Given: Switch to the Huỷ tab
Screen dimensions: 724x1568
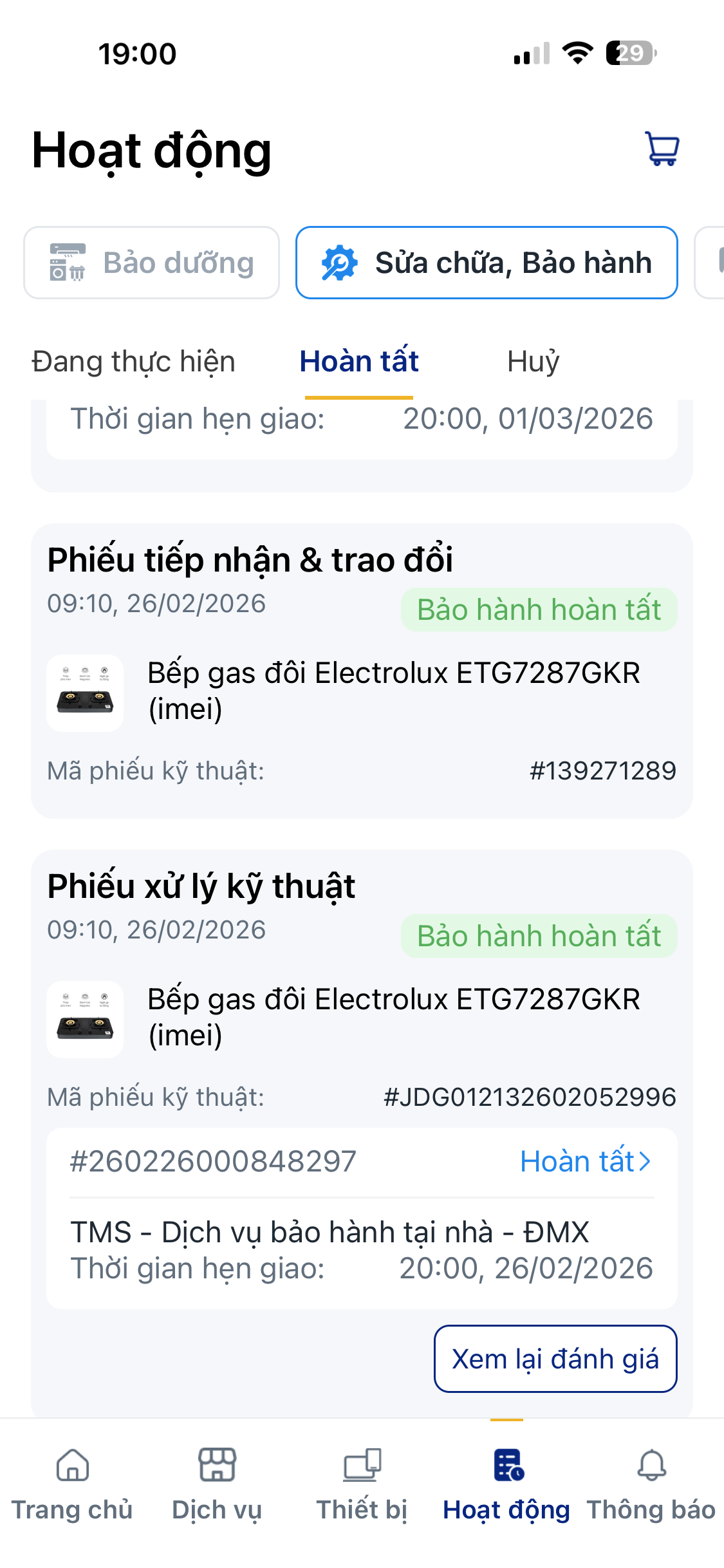Looking at the screenshot, I should click(x=533, y=362).
